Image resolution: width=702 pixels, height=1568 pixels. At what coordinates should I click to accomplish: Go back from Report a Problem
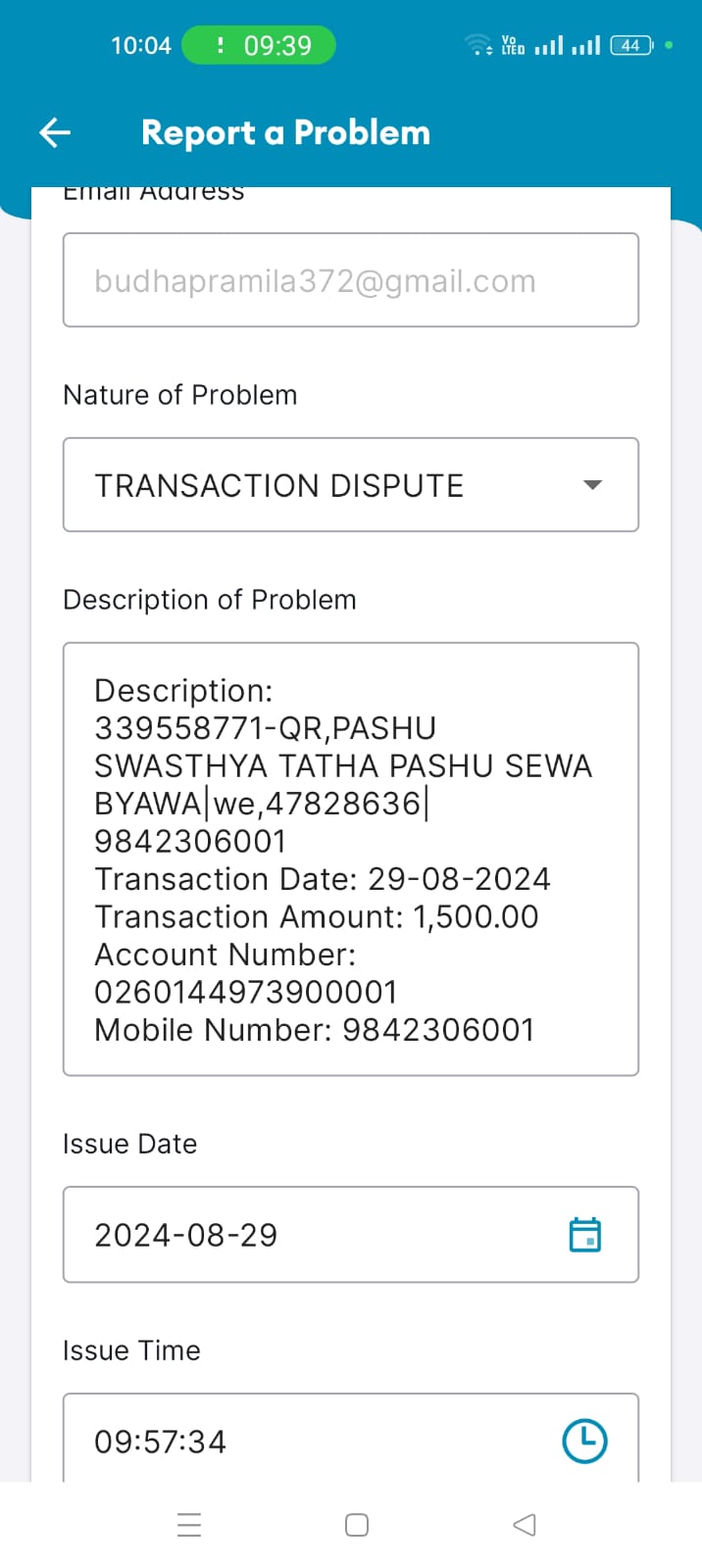click(55, 132)
